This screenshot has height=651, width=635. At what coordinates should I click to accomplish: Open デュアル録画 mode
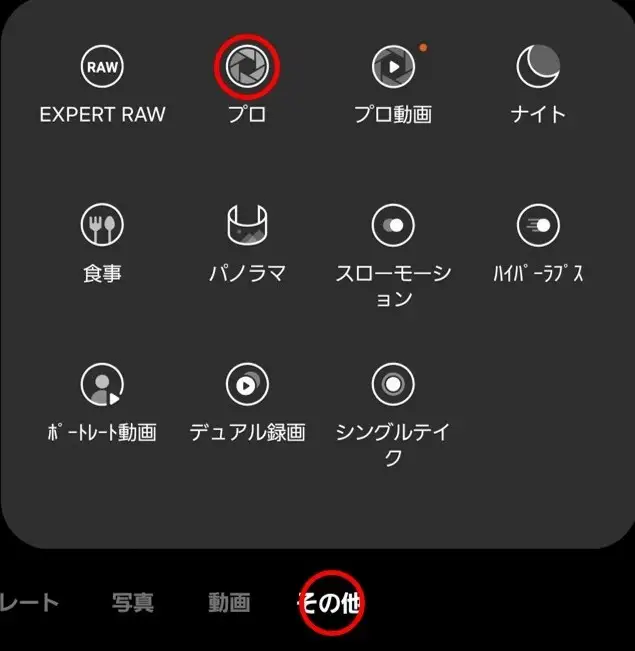(x=246, y=384)
